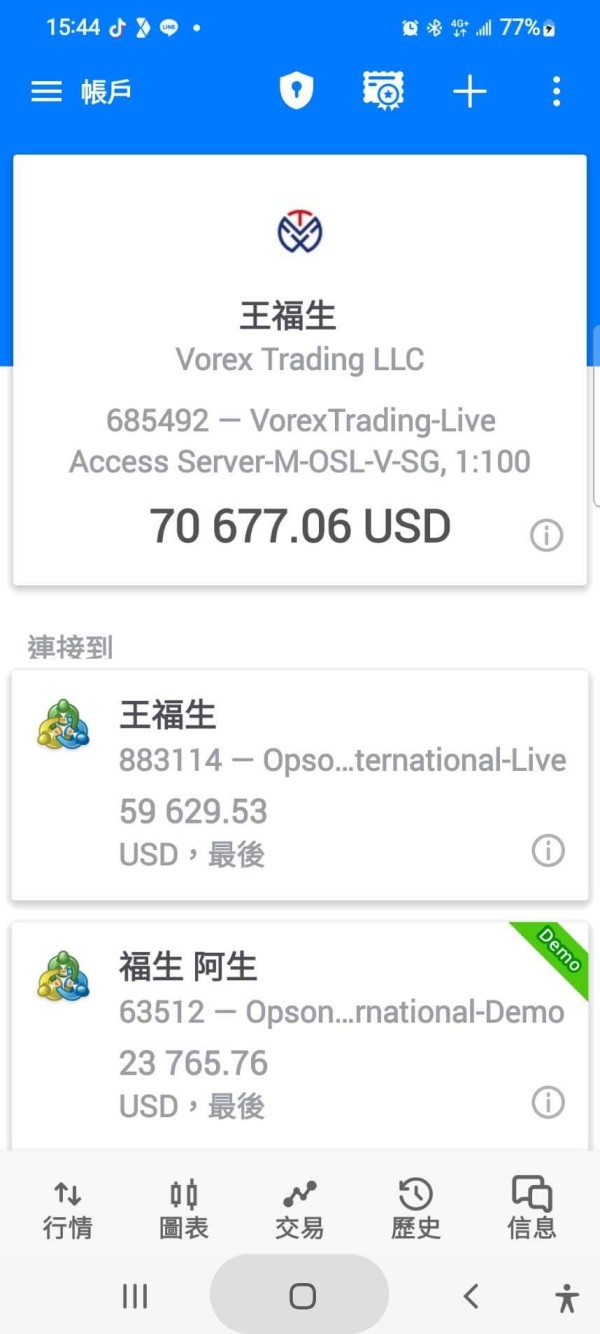
Task: Go to the 交易 tab
Action: click(x=300, y=1209)
